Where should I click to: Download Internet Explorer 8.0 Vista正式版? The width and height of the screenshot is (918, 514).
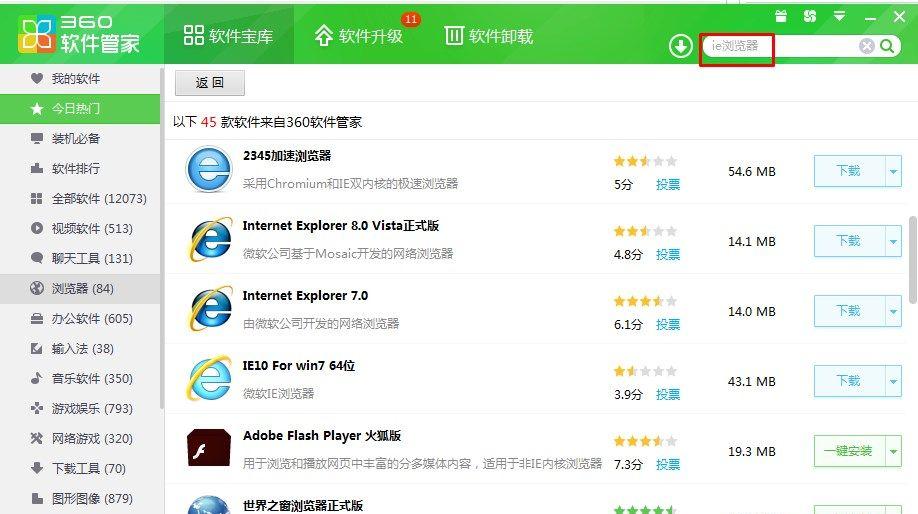click(848, 241)
